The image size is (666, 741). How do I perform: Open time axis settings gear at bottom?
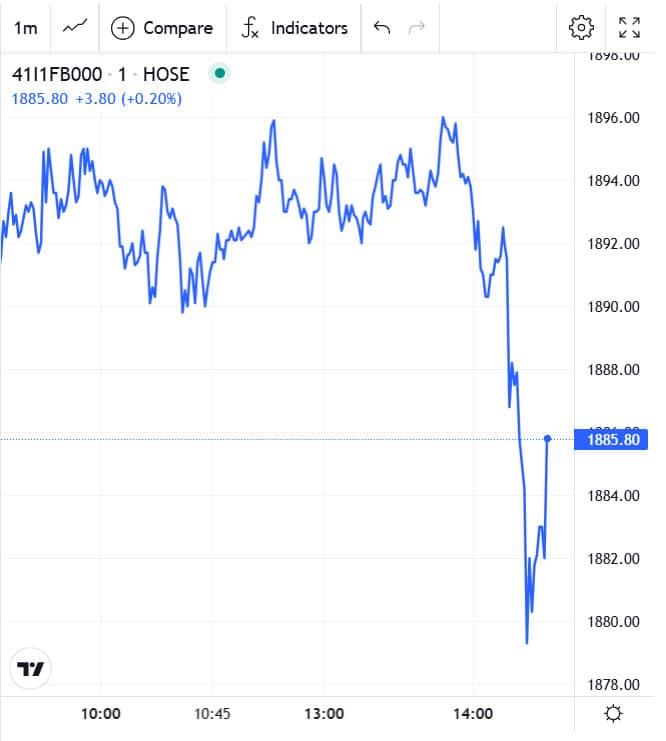point(614,714)
